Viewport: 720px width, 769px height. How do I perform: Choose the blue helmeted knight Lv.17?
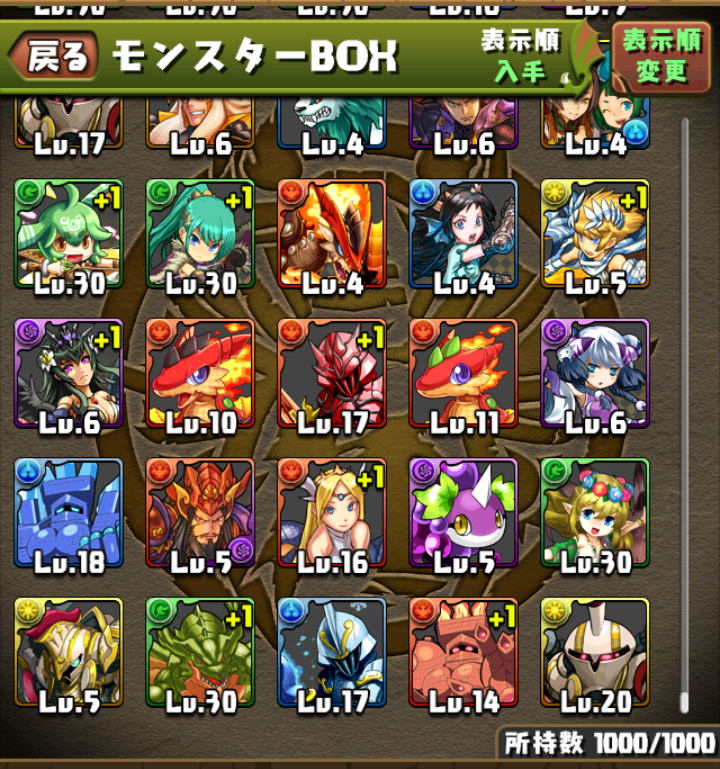click(x=332, y=652)
